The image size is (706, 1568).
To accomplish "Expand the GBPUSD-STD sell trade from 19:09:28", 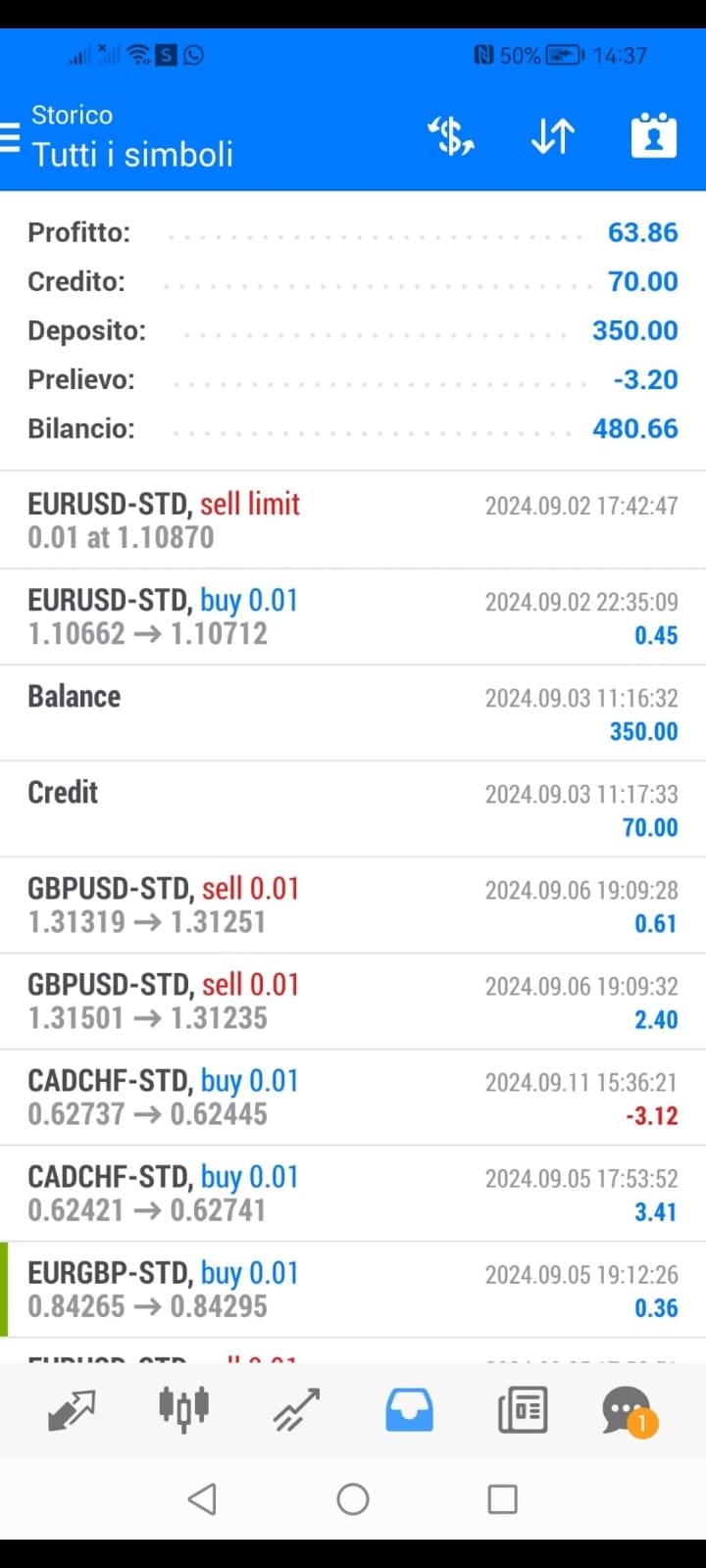I will tap(353, 904).
